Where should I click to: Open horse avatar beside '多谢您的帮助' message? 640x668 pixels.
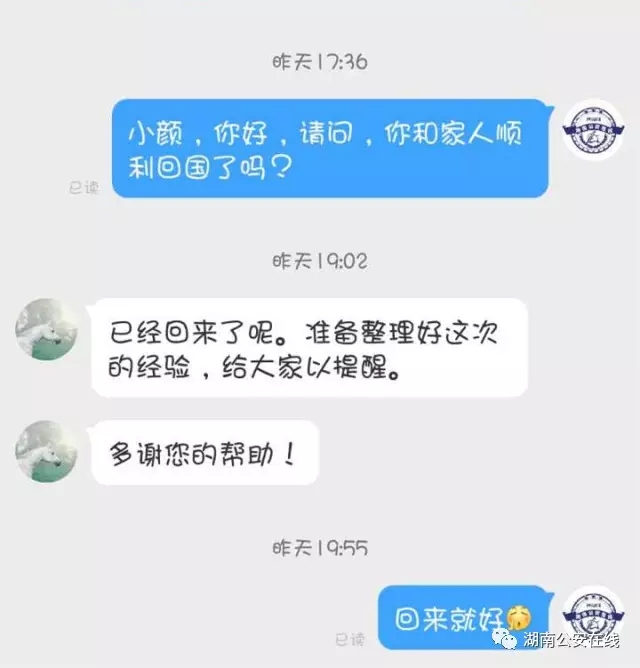(46, 451)
